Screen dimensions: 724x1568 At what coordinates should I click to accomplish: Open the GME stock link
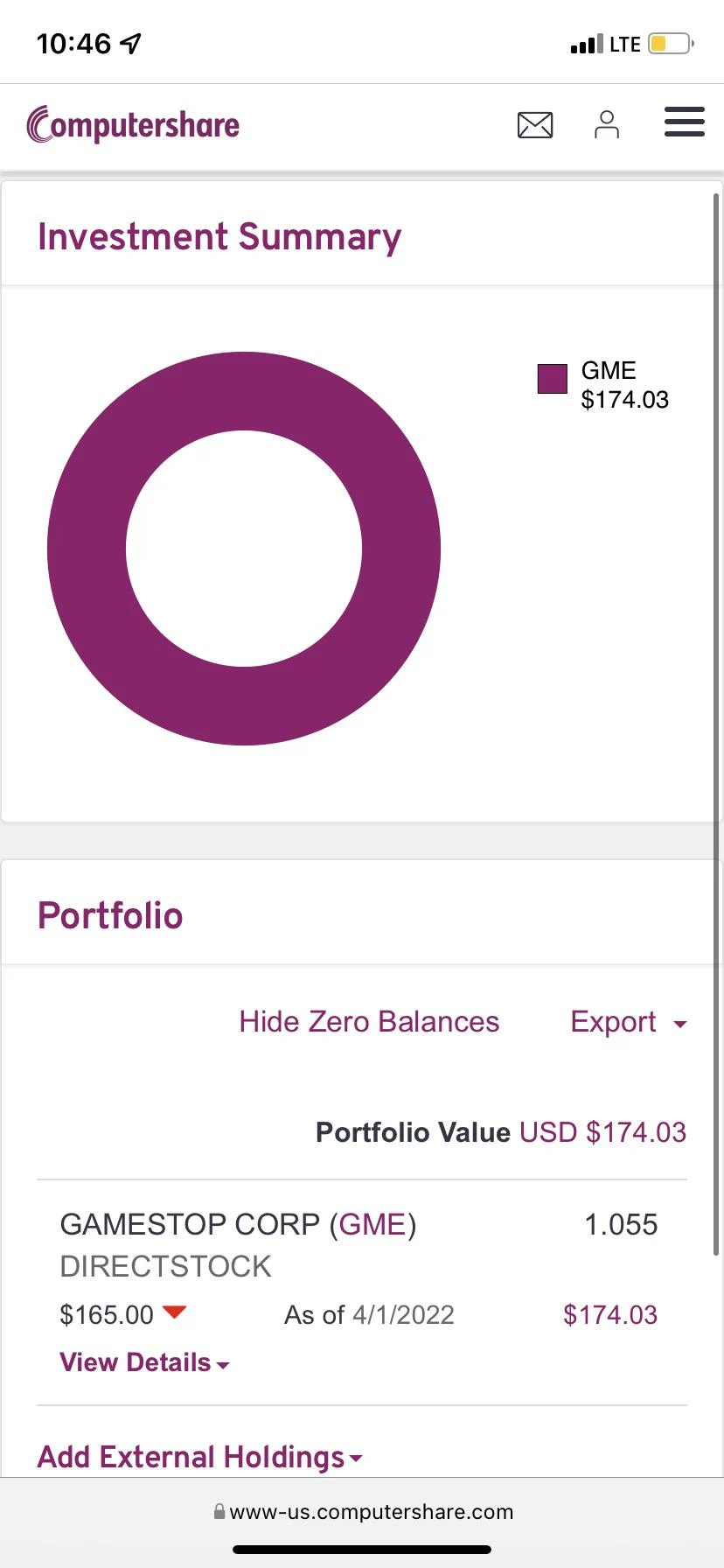point(374,1224)
